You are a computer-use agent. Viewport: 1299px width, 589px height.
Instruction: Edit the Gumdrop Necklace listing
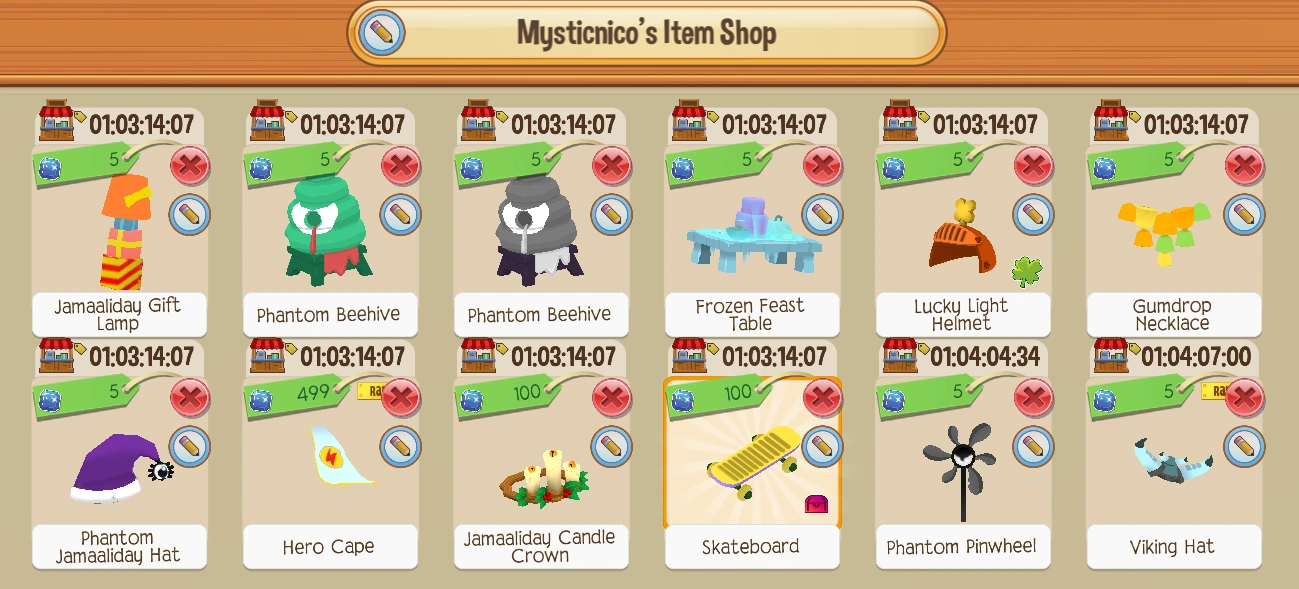coord(1244,214)
